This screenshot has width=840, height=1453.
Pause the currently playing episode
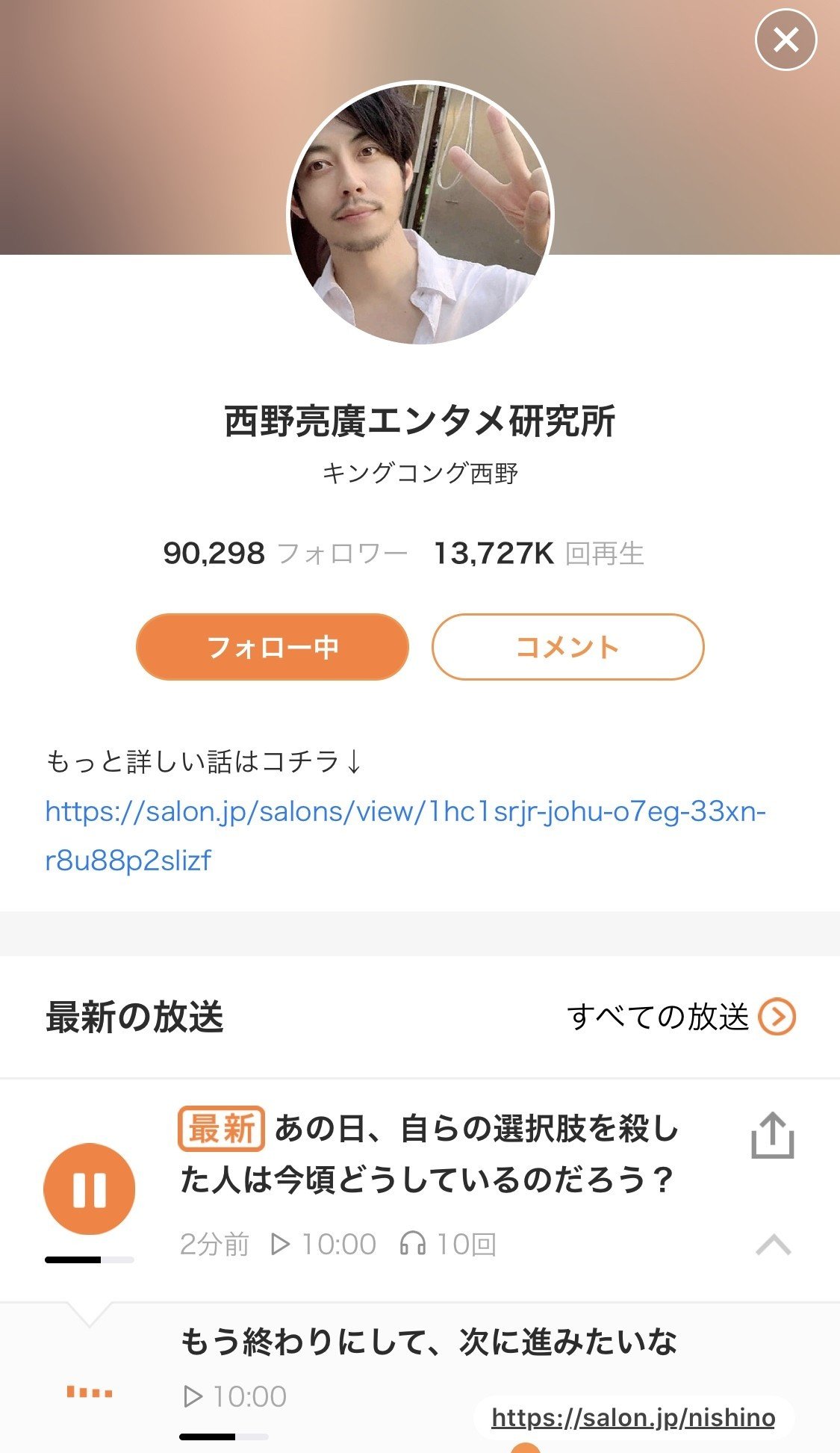click(90, 1188)
